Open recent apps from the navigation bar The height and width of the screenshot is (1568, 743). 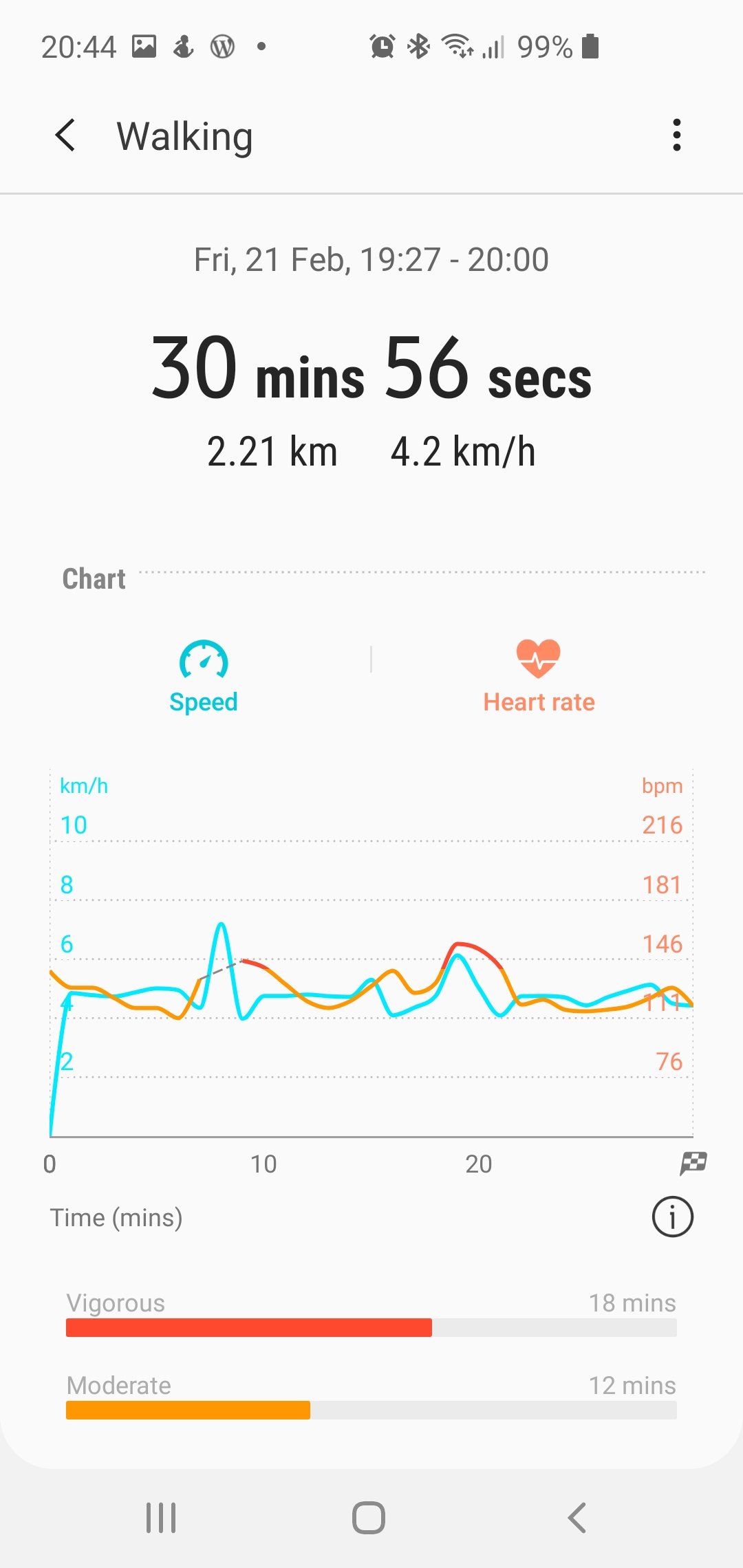[161, 1518]
